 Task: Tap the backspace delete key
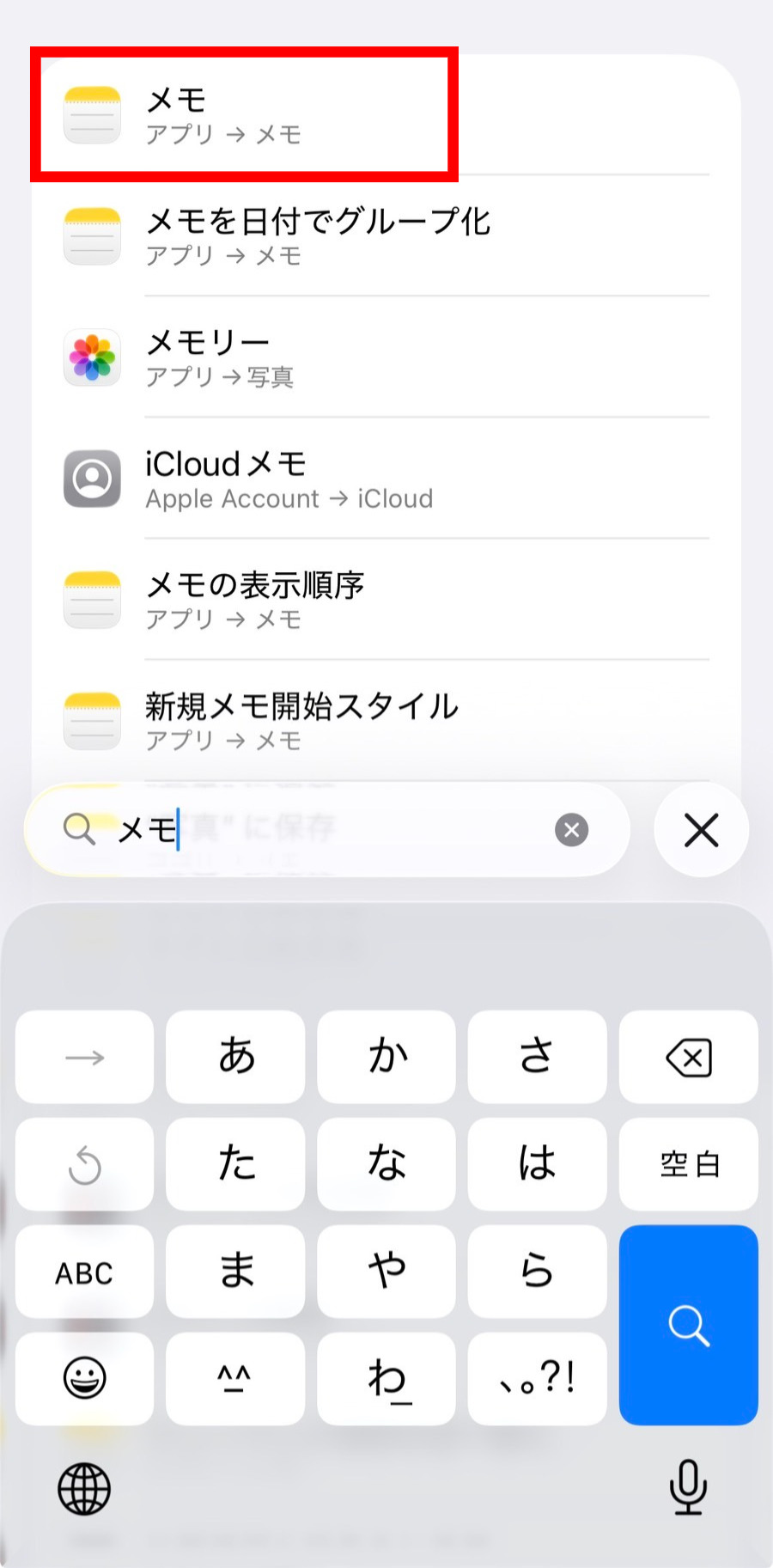pos(688,1058)
